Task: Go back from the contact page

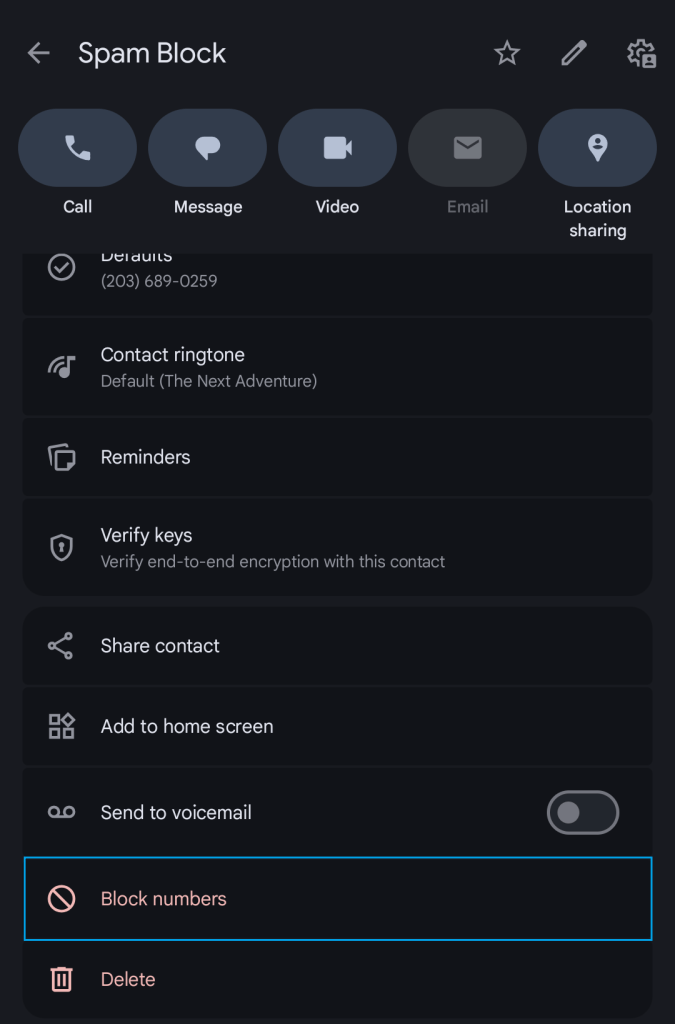Action: 38,54
